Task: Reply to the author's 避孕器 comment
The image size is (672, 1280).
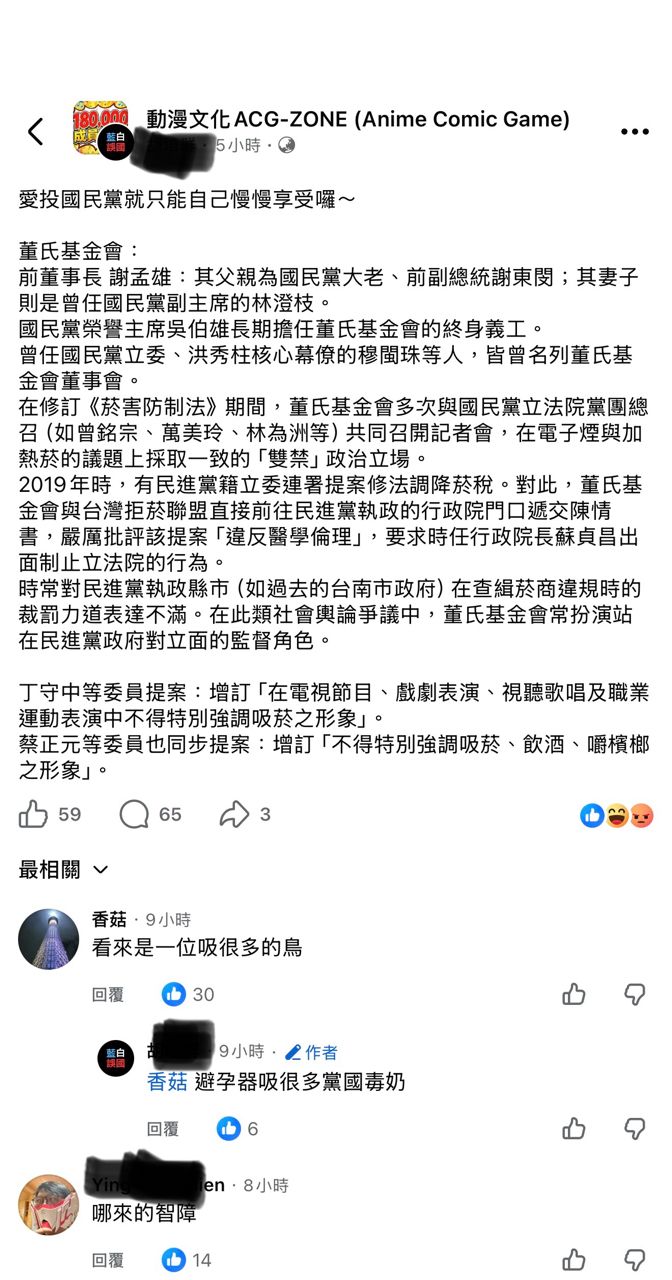Action: (x=163, y=1129)
